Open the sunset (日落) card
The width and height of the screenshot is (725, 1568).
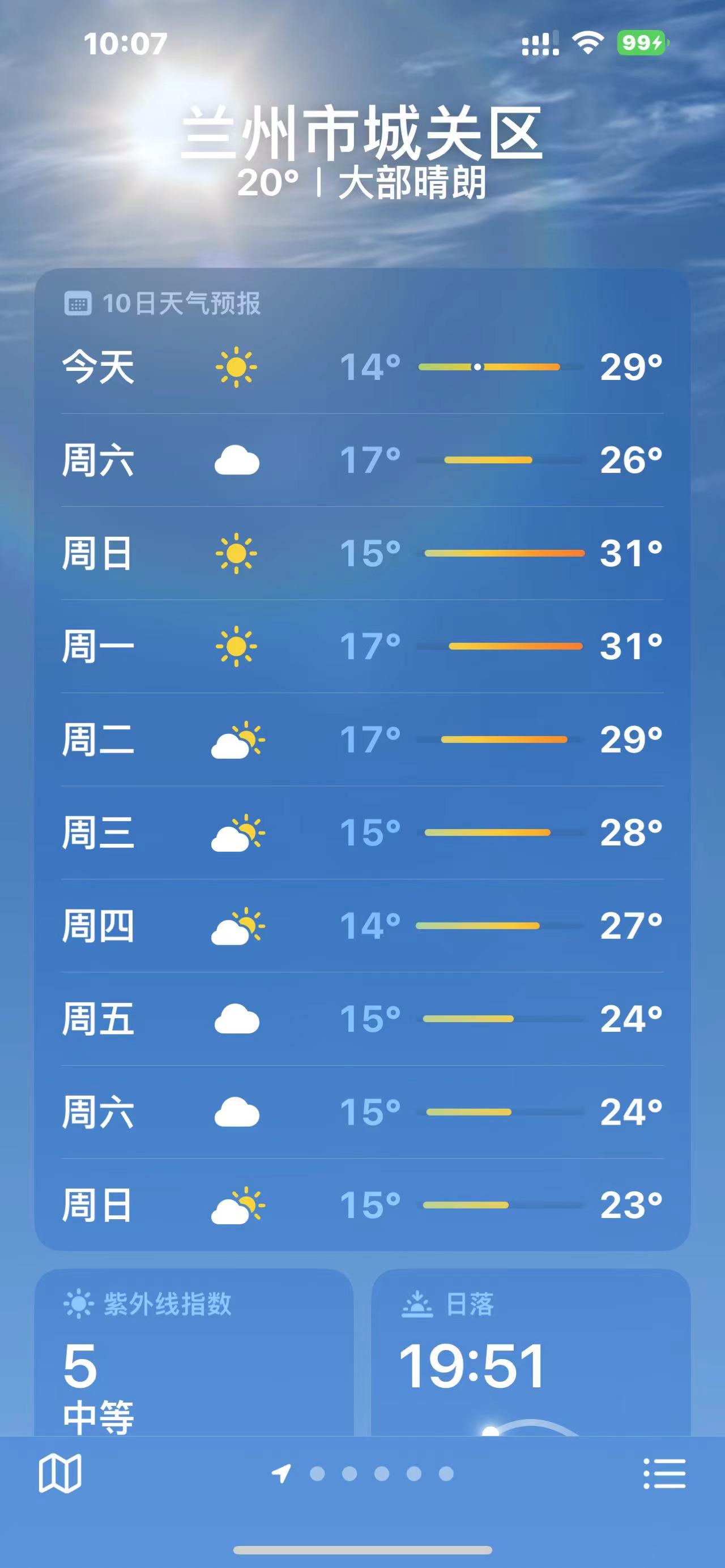[531, 1357]
